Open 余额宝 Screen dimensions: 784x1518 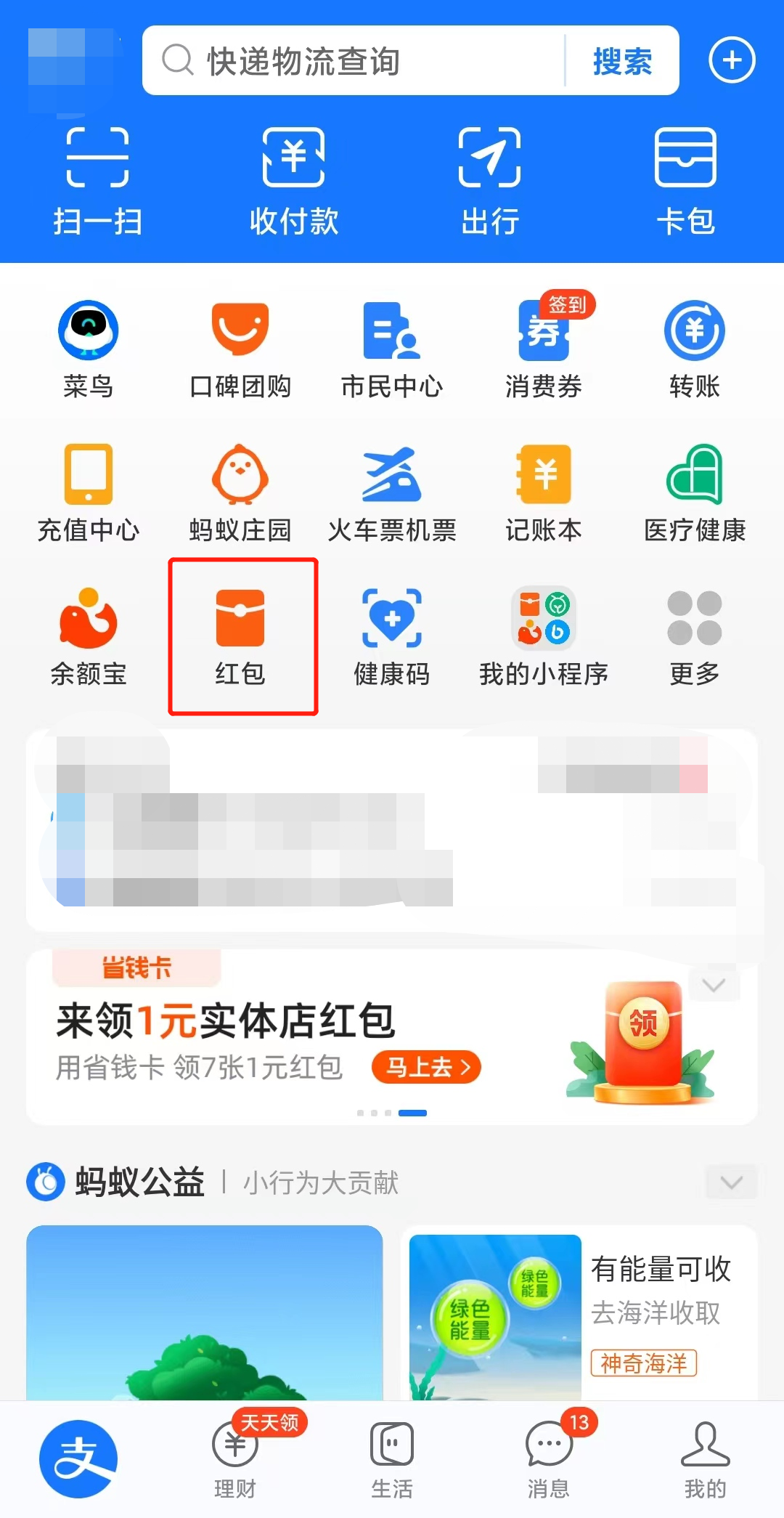pyautogui.click(x=89, y=636)
